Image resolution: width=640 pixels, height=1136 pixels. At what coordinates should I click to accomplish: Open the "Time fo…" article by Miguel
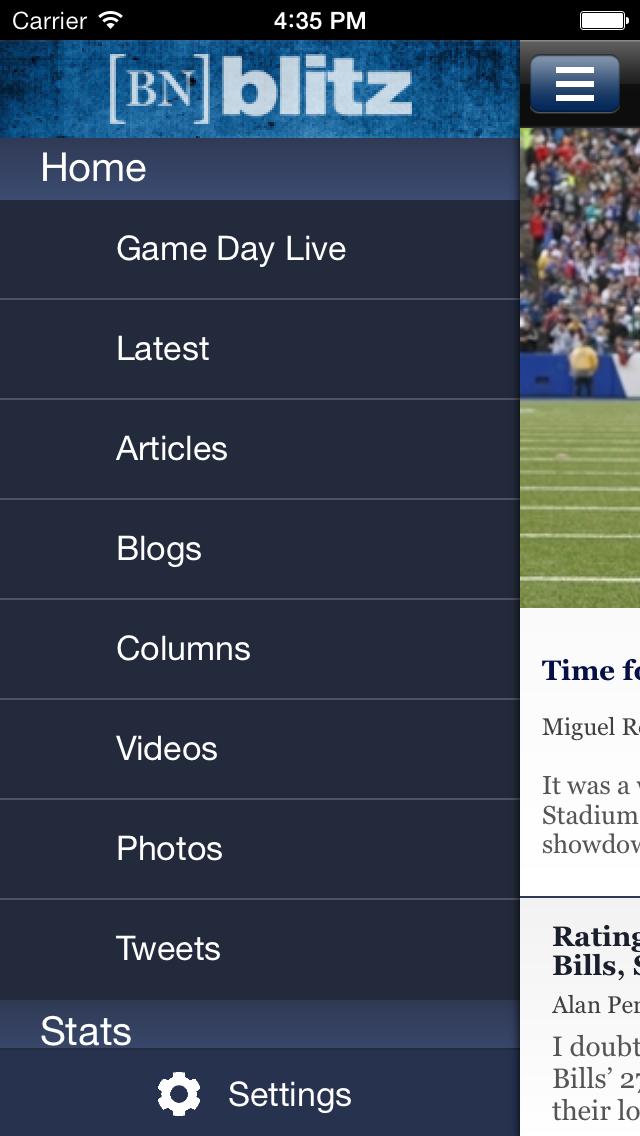point(590,670)
